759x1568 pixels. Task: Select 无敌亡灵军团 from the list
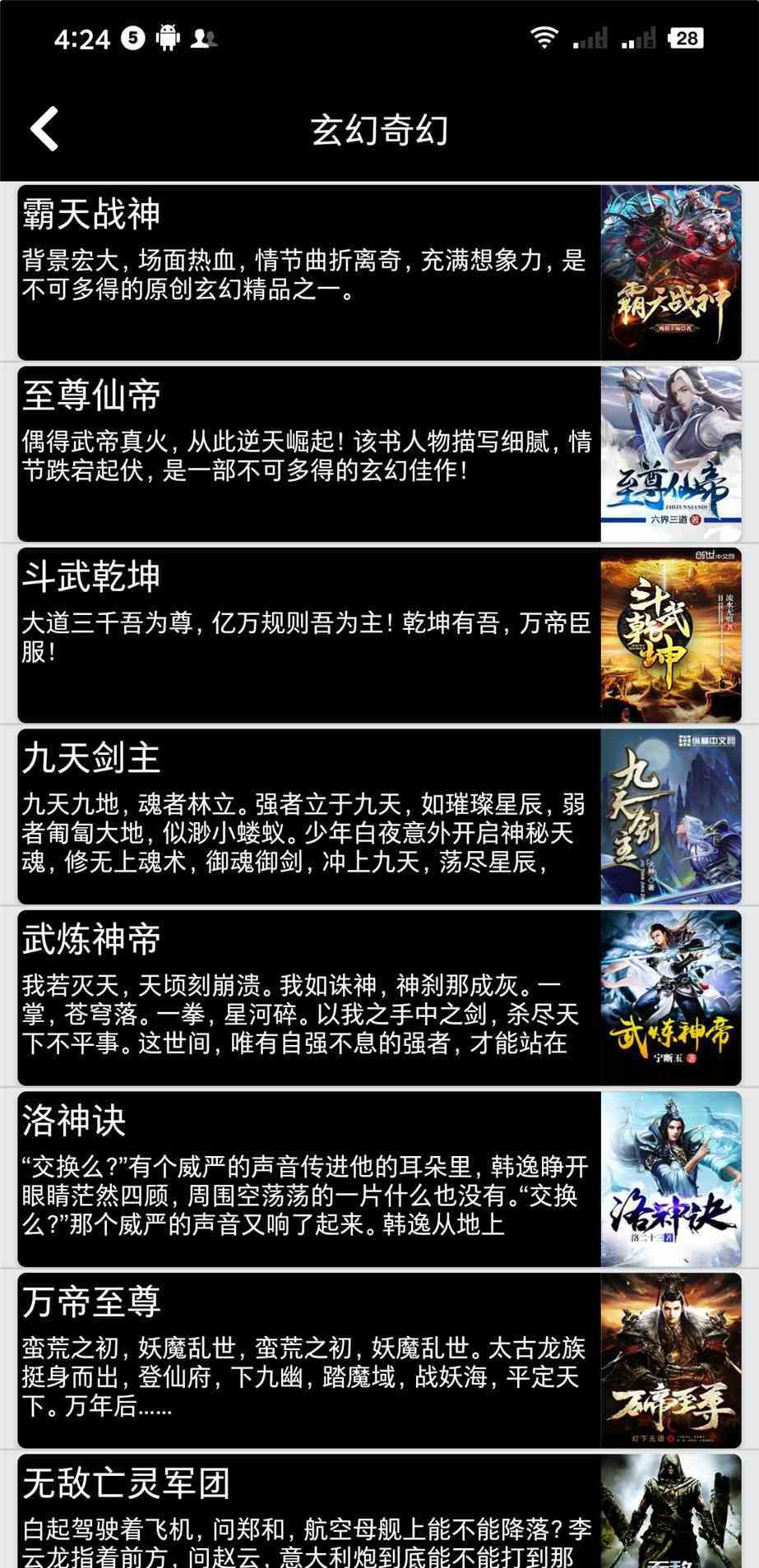(x=378, y=1513)
